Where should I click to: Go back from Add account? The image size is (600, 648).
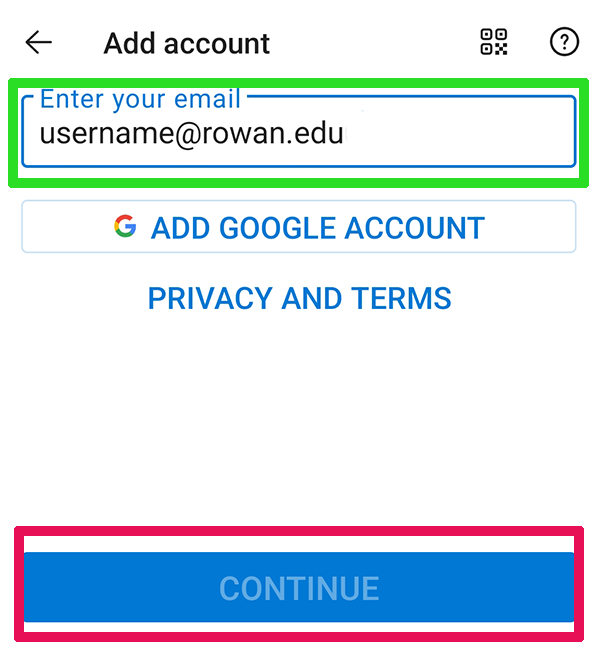pos(39,42)
